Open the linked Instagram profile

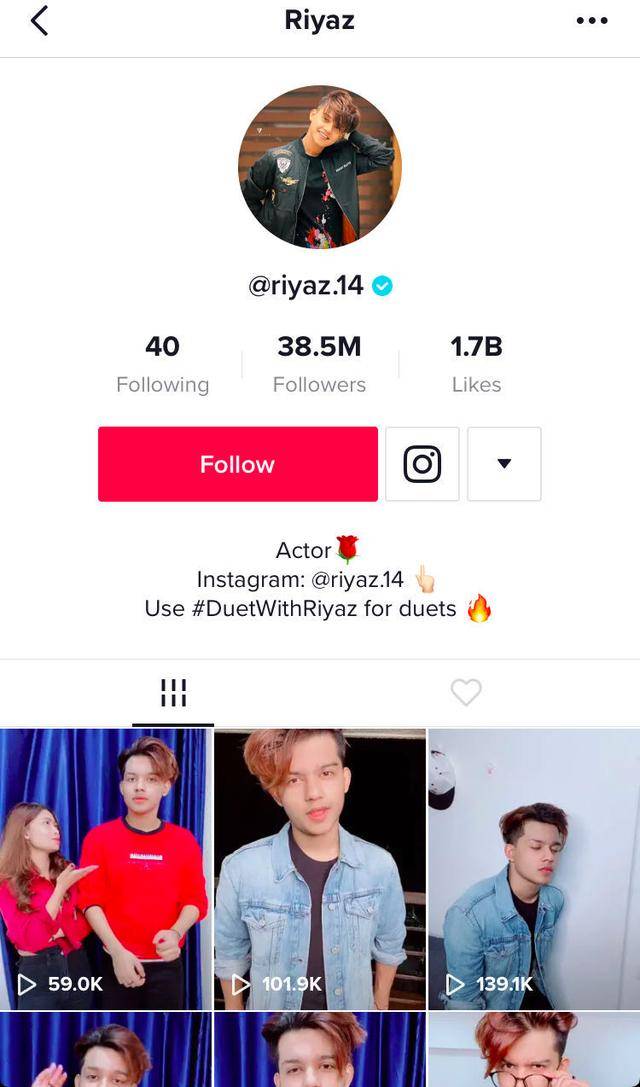tap(422, 464)
